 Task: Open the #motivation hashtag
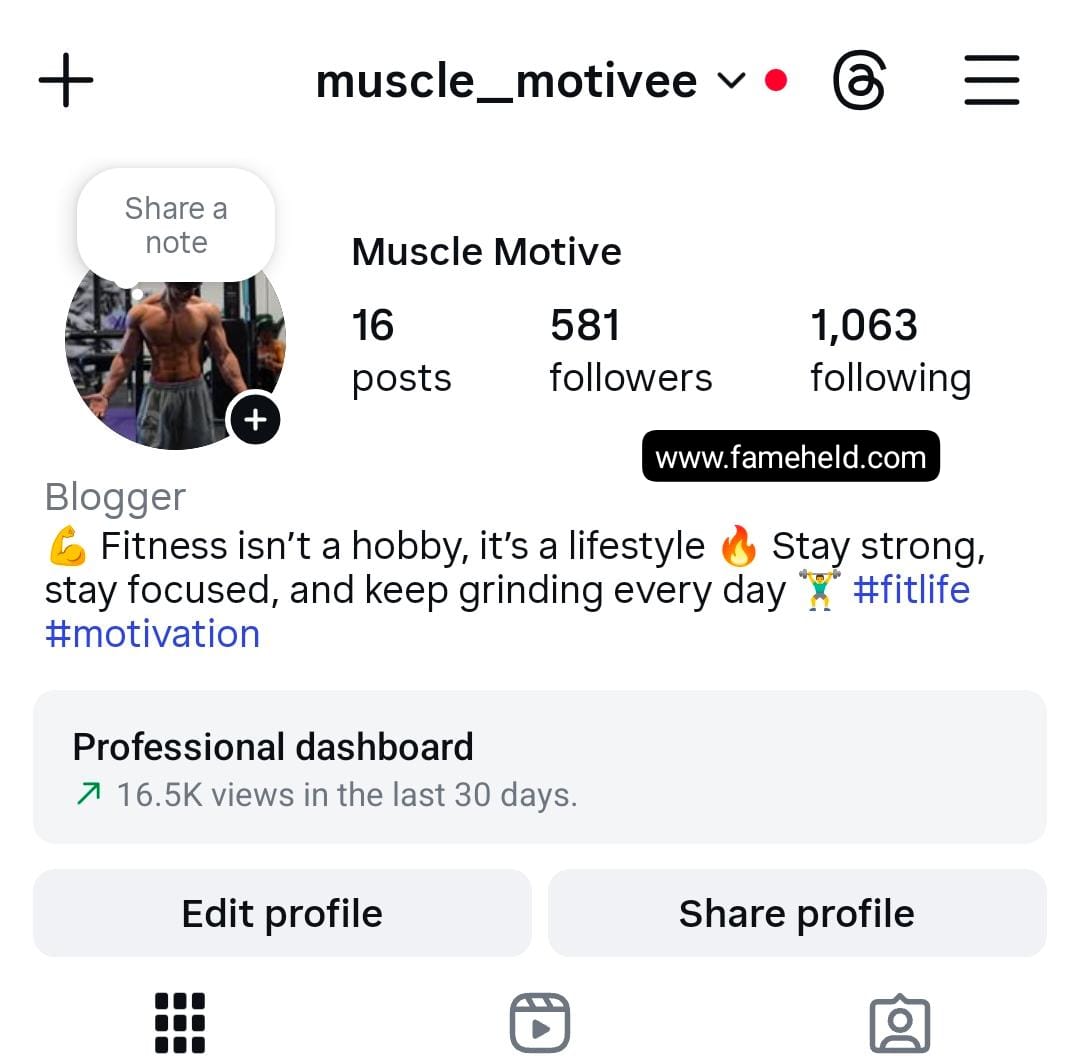[152, 634]
